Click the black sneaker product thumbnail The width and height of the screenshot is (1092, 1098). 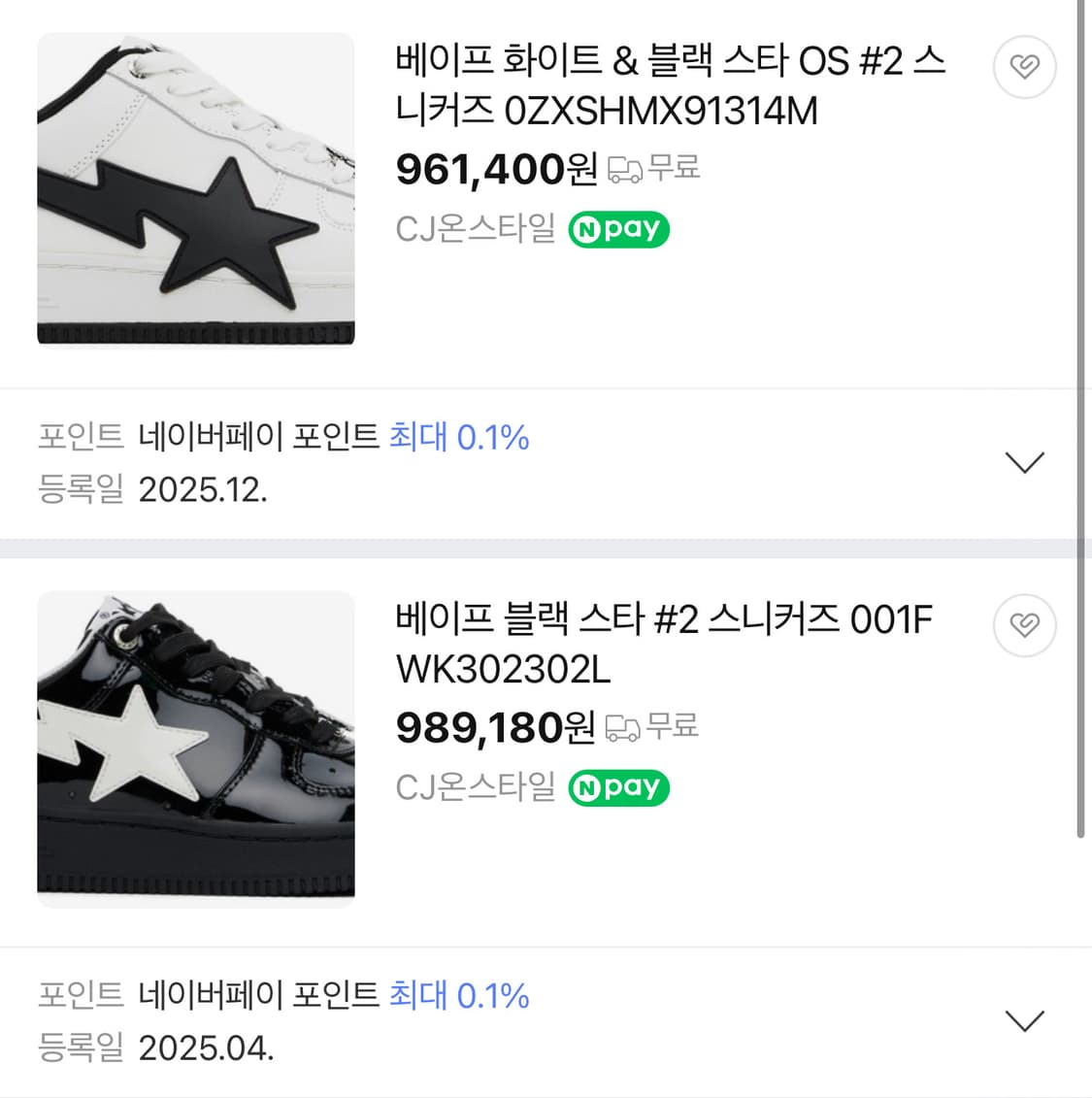[196, 749]
